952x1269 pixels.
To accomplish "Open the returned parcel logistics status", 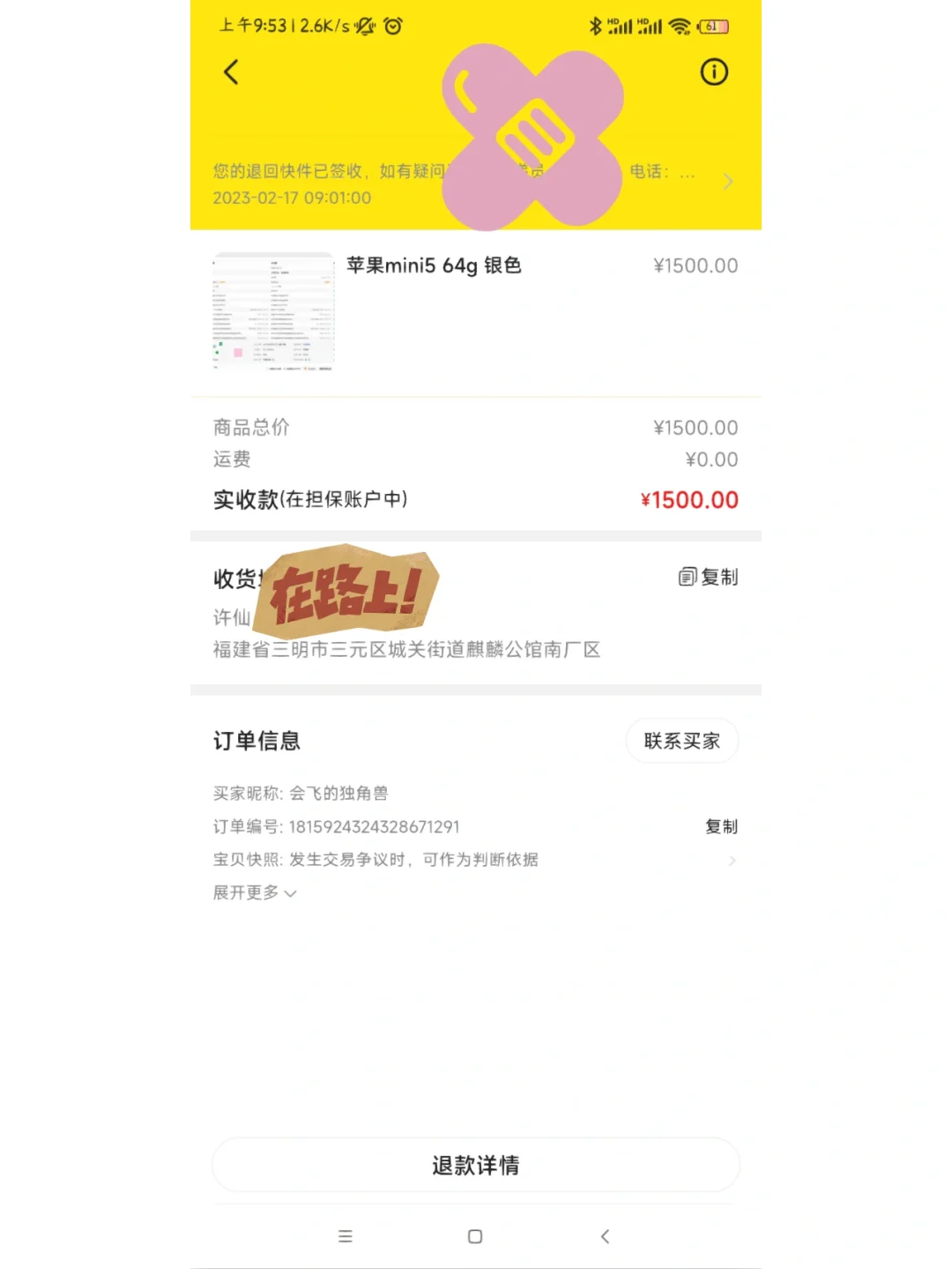I will click(x=475, y=183).
